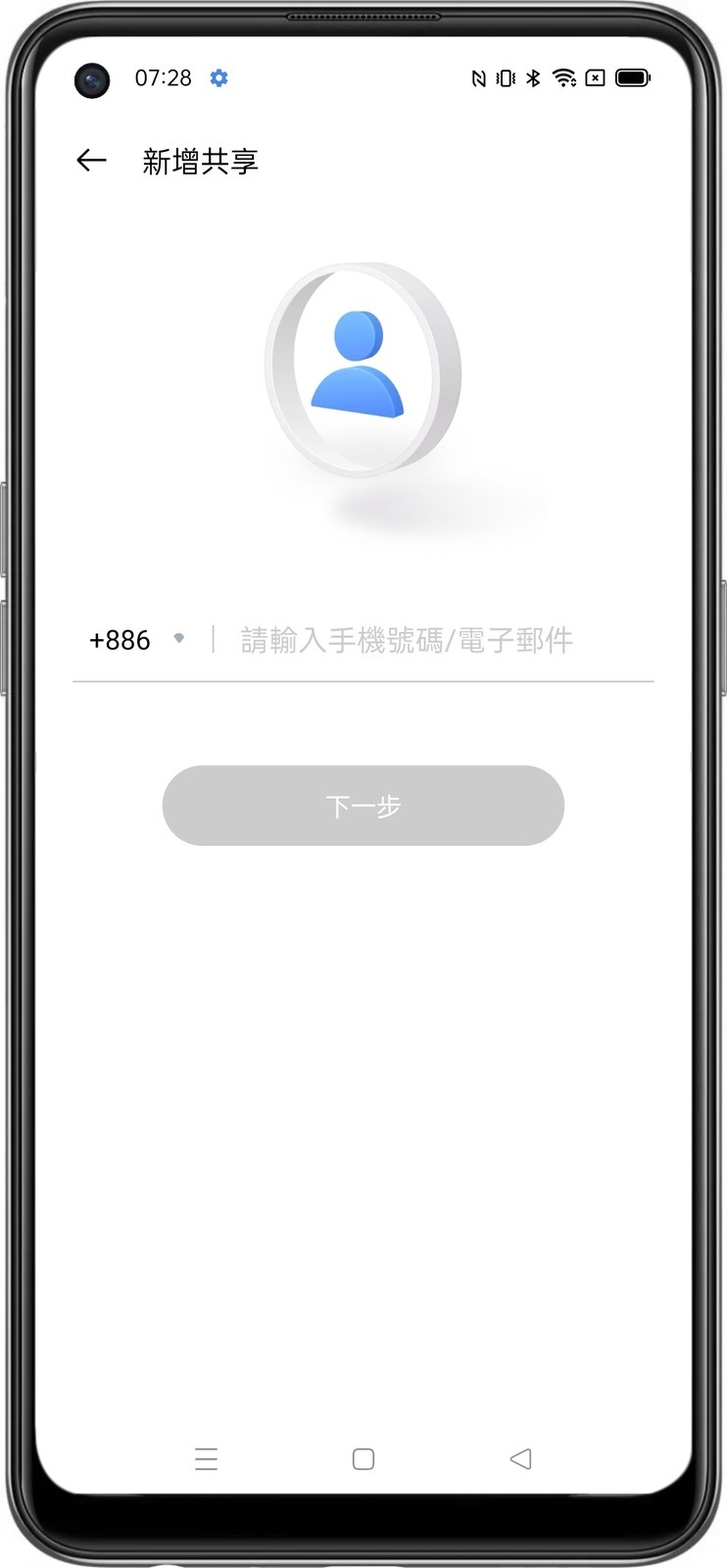Image resolution: width=727 pixels, height=1568 pixels.
Task: Tap the 下一步 button
Action: [x=363, y=806]
